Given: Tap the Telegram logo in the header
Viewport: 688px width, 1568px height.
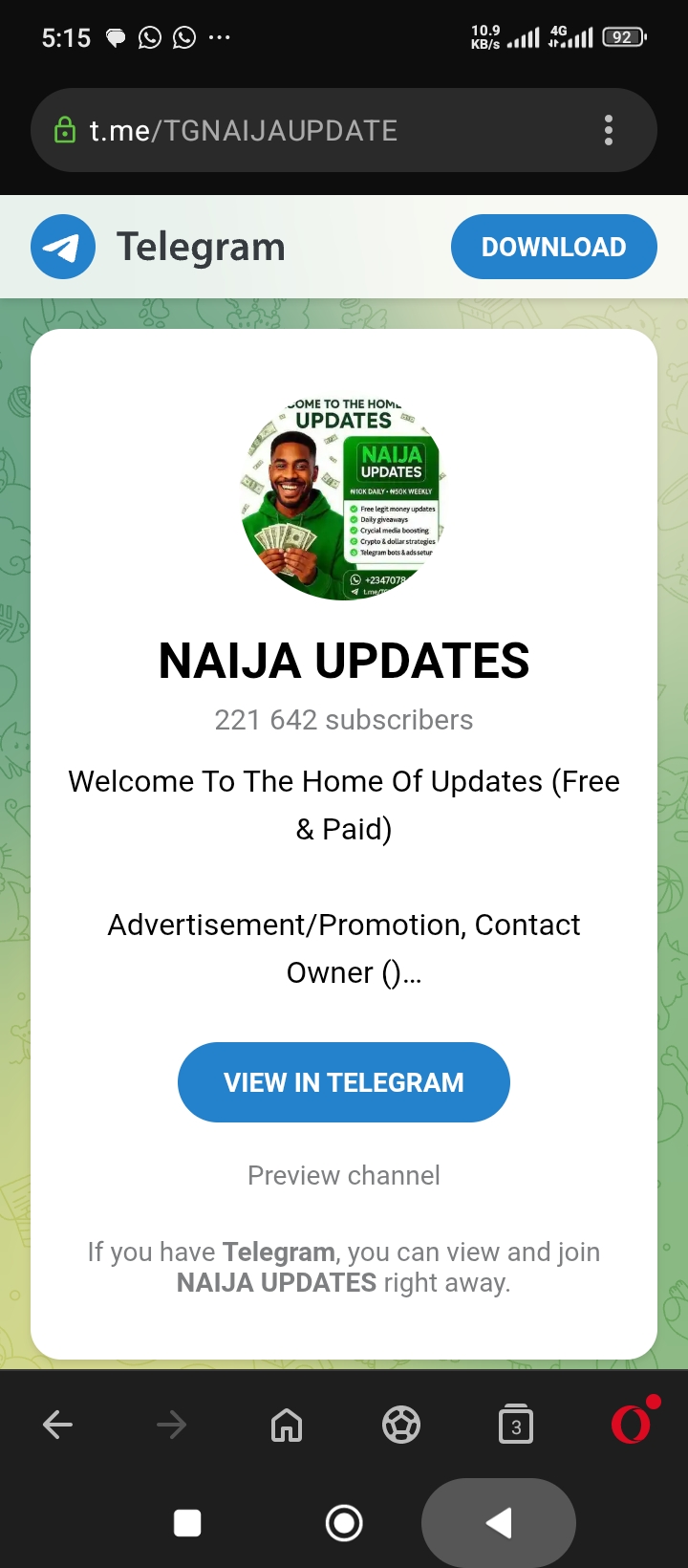Looking at the screenshot, I should coord(63,247).
